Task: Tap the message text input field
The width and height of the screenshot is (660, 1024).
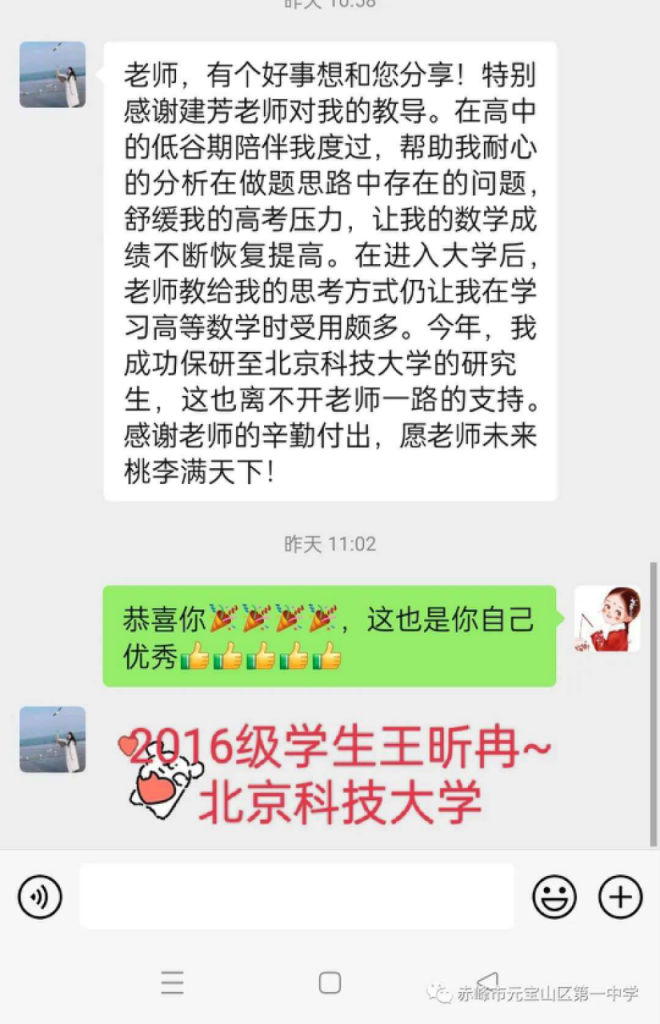Action: point(296,896)
